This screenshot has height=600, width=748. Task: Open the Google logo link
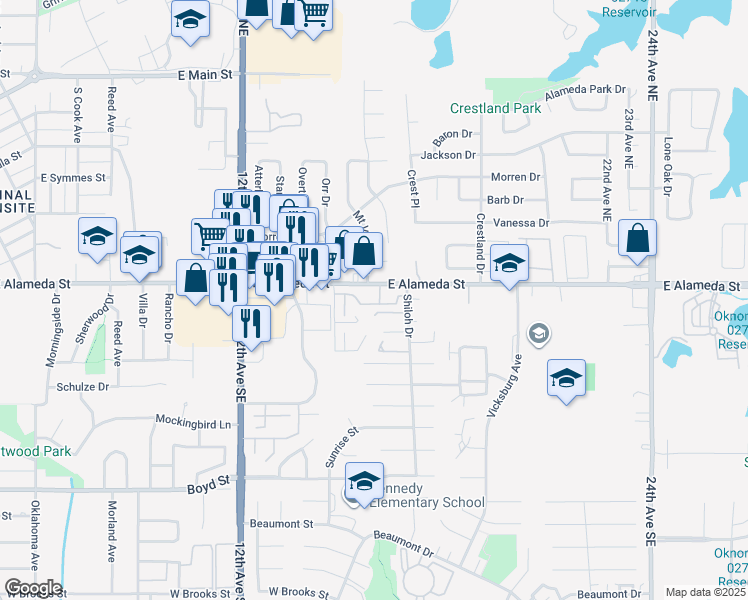click(33, 588)
